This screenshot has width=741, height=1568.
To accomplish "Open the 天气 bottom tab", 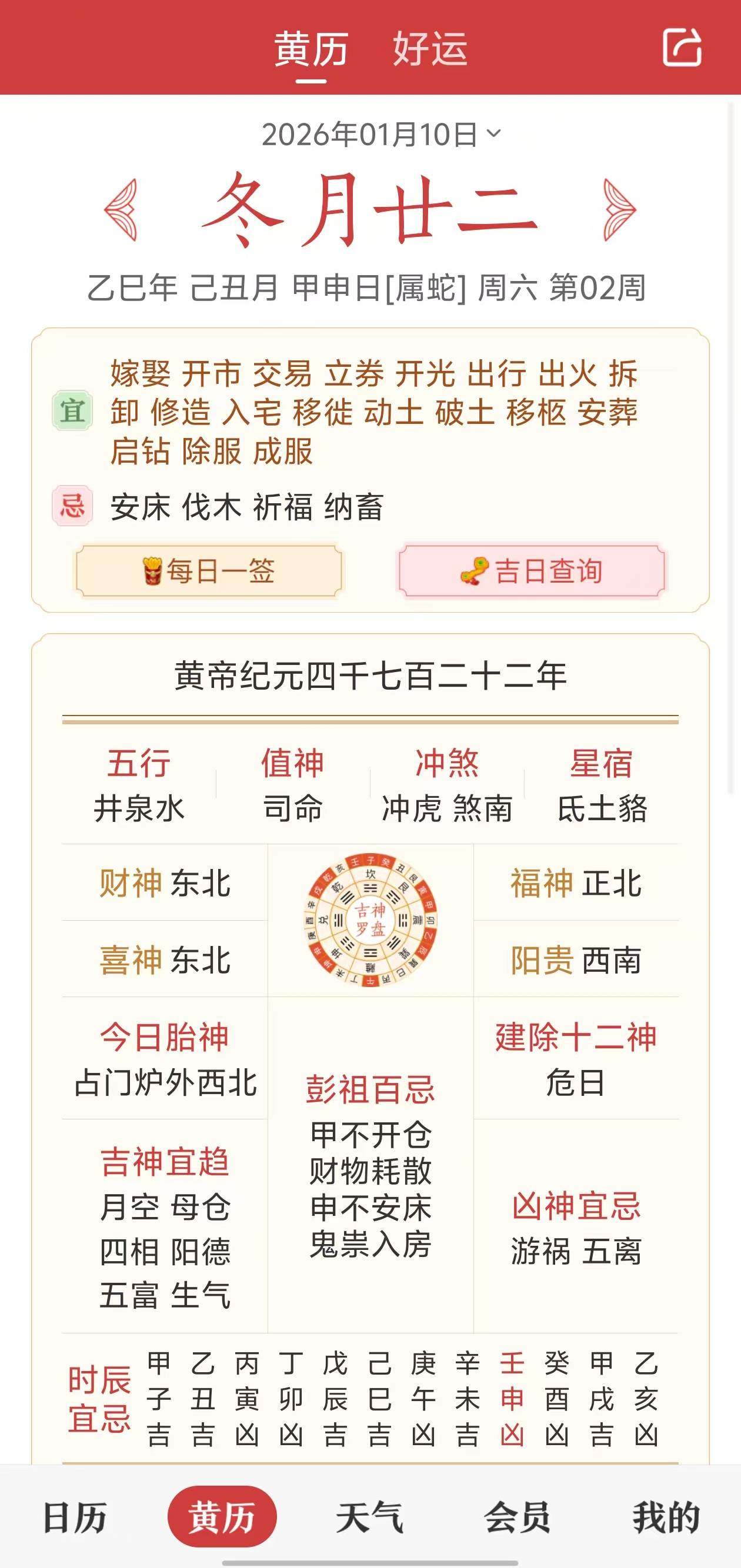I will (369, 1517).
